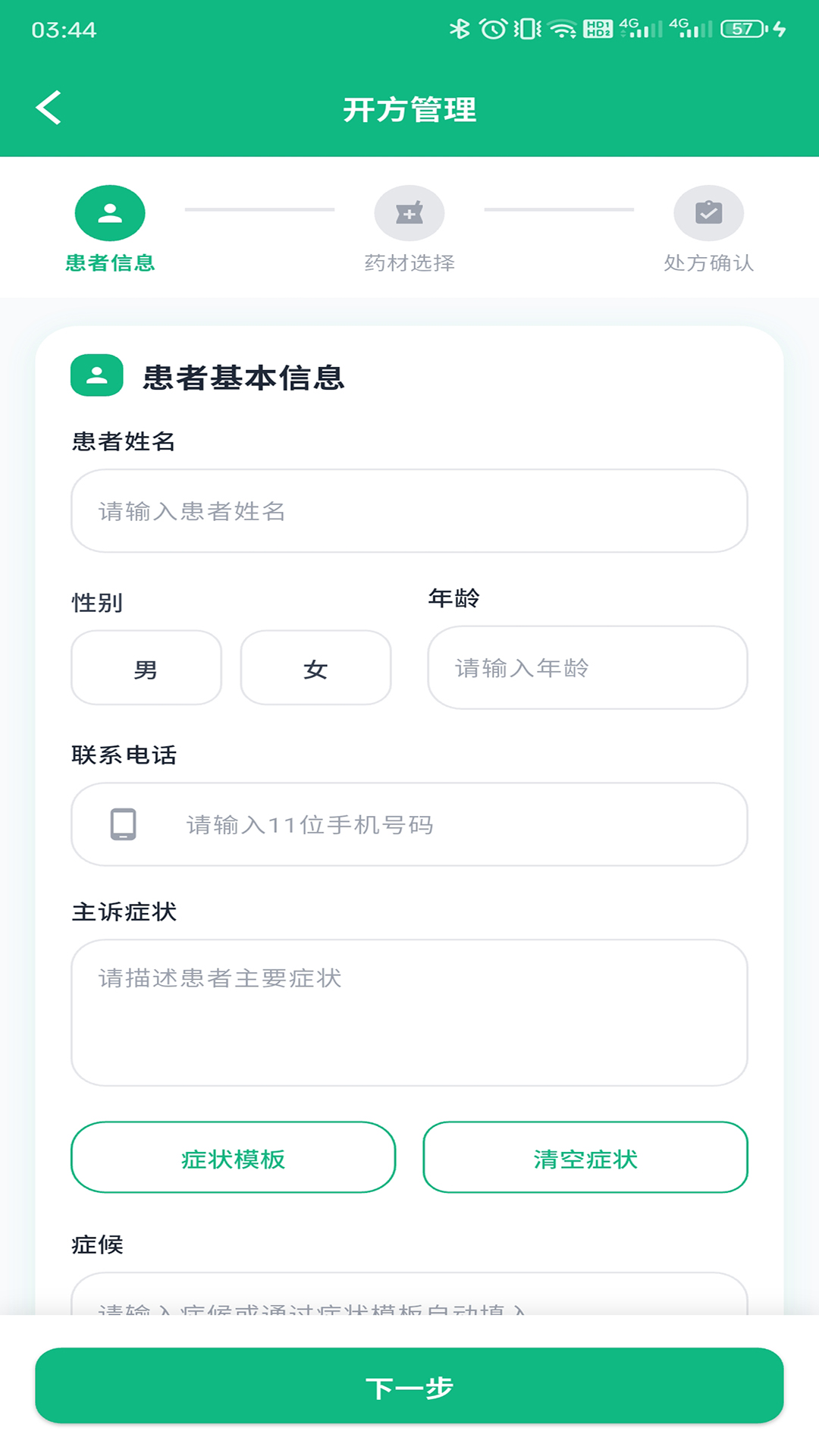The image size is (819, 1456).
Task: Tap 清空症状 to clear symptoms
Action: tap(585, 1157)
